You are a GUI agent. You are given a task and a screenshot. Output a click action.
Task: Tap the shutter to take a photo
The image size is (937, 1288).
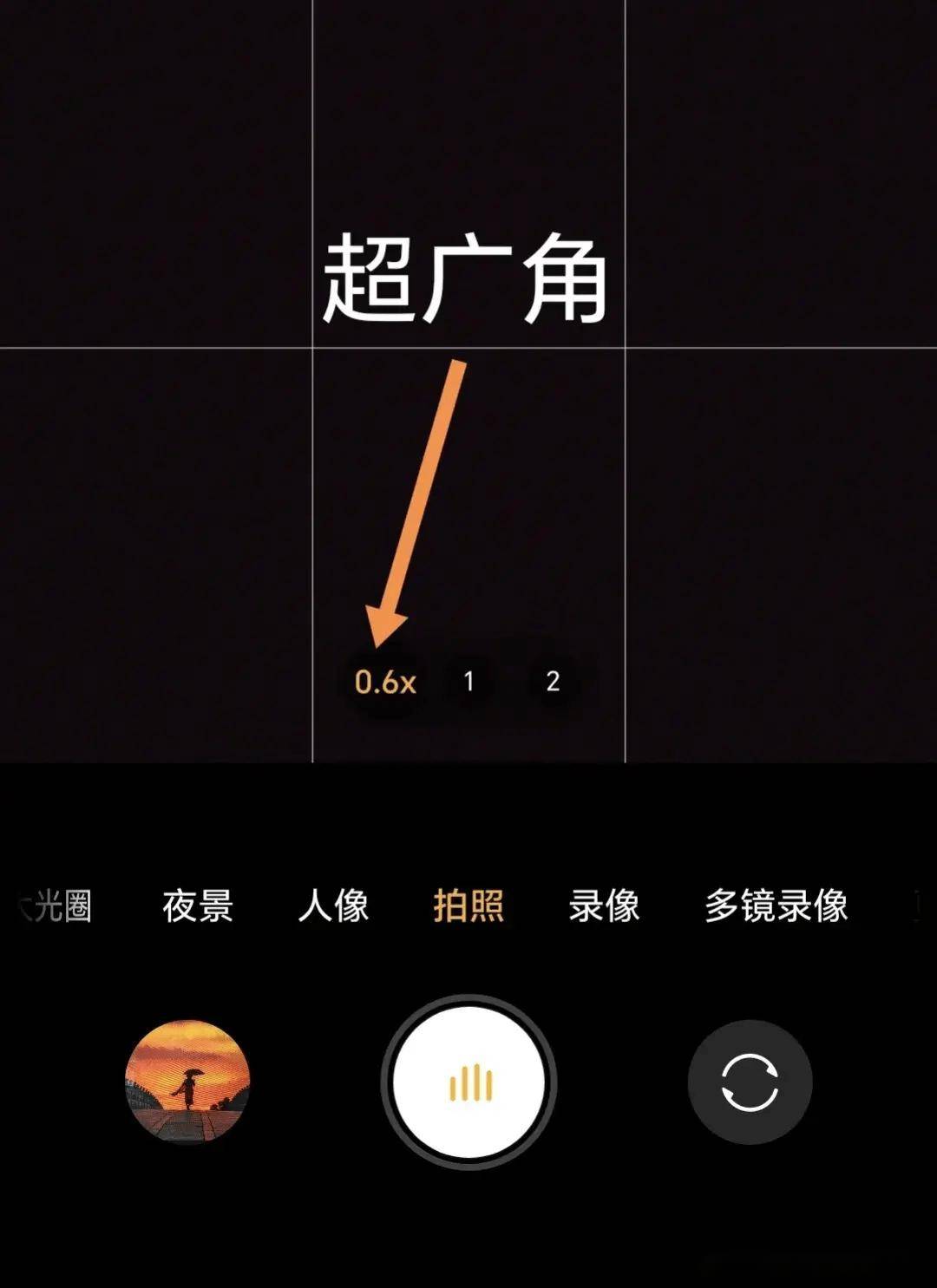[469, 1082]
